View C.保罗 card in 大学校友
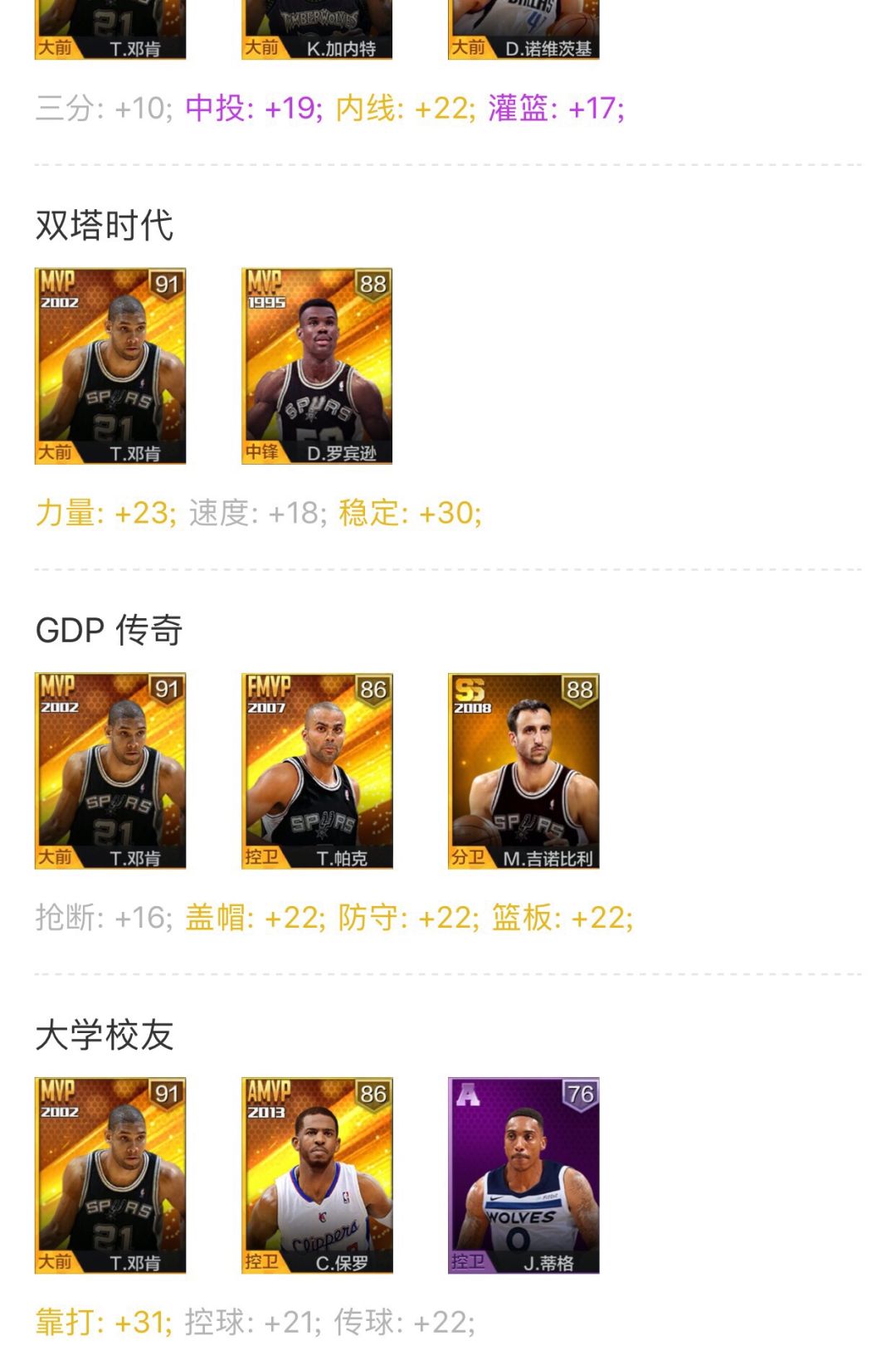Image resolution: width=896 pixels, height=1370 pixels. [x=317, y=1175]
